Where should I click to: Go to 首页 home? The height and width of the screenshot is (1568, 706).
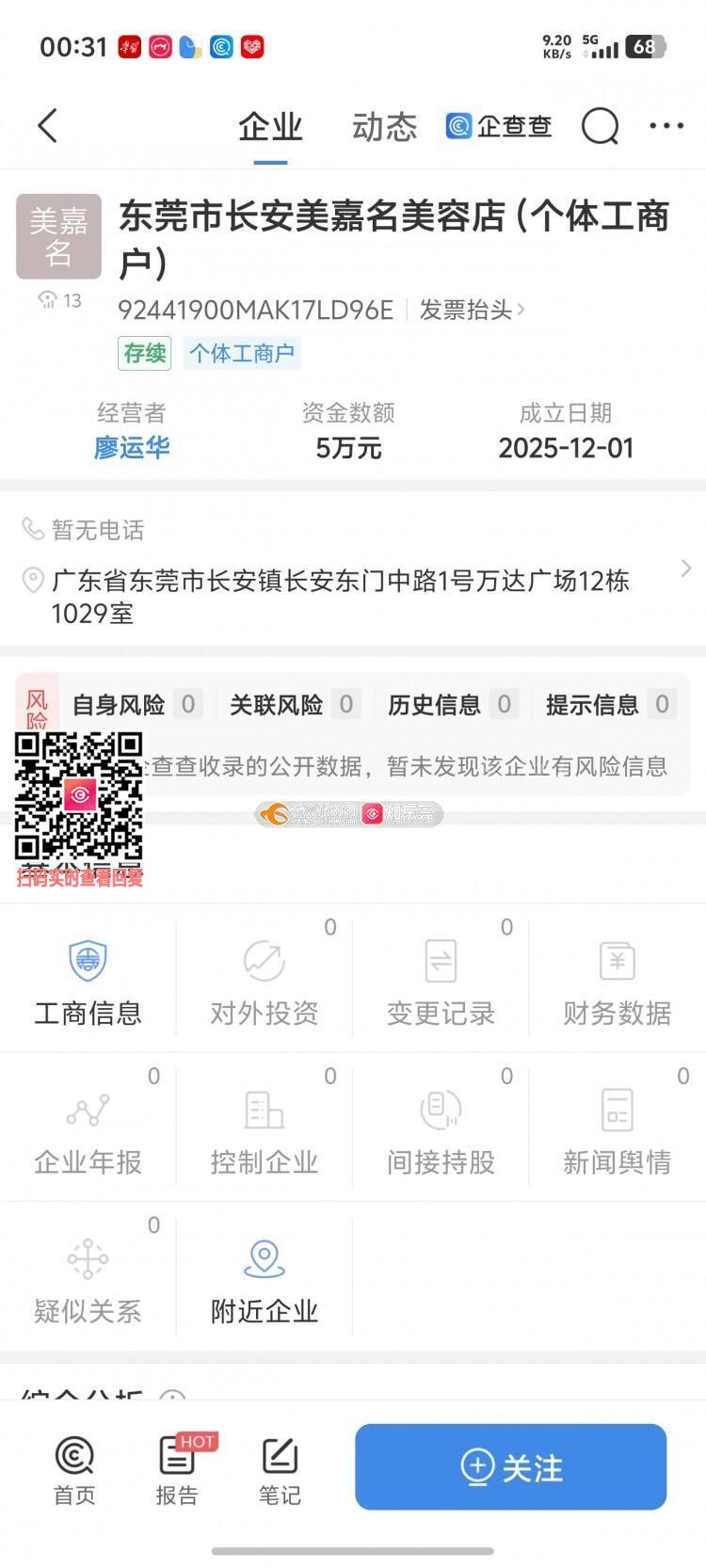(x=74, y=1470)
